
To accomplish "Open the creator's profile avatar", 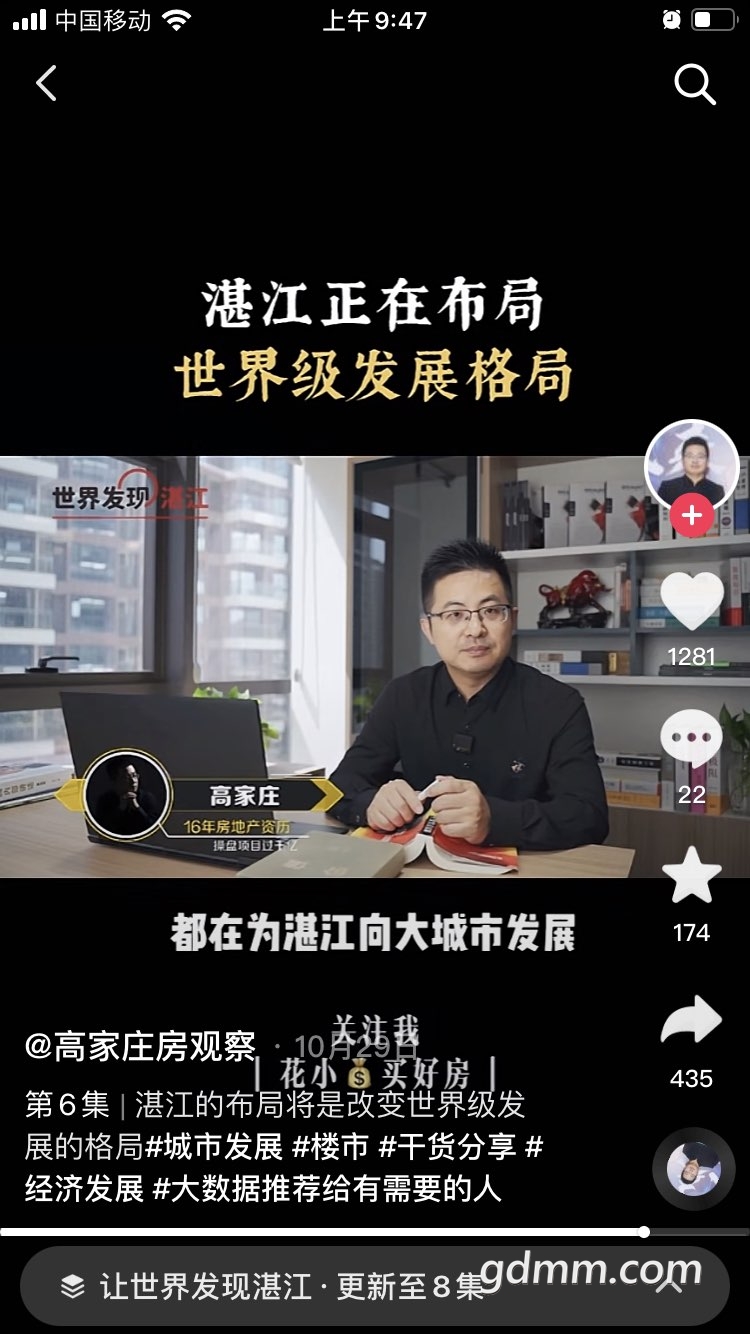I will pyautogui.click(x=691, y=464).
